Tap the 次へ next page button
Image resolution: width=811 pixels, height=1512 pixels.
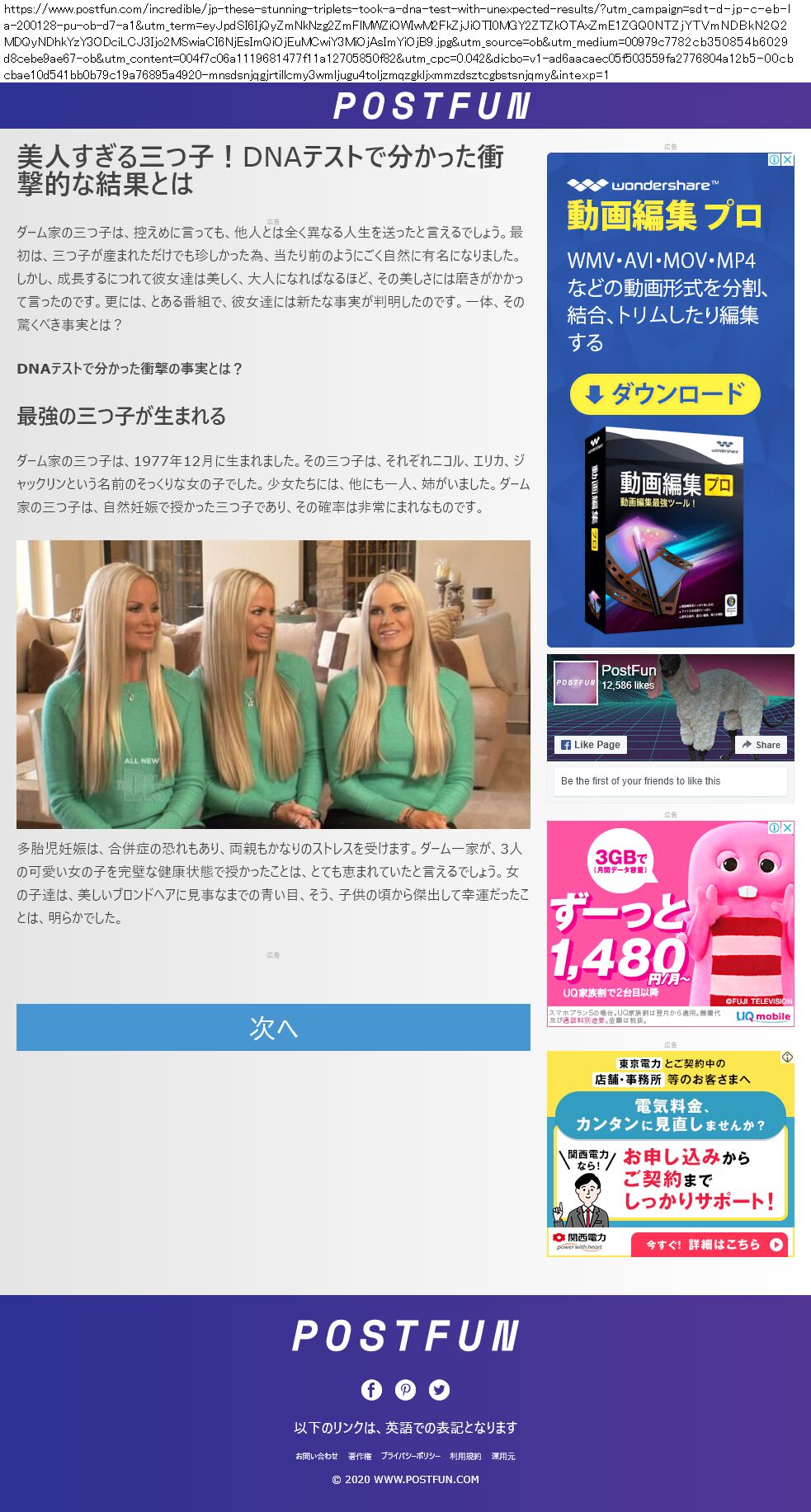click(273, 1027)
